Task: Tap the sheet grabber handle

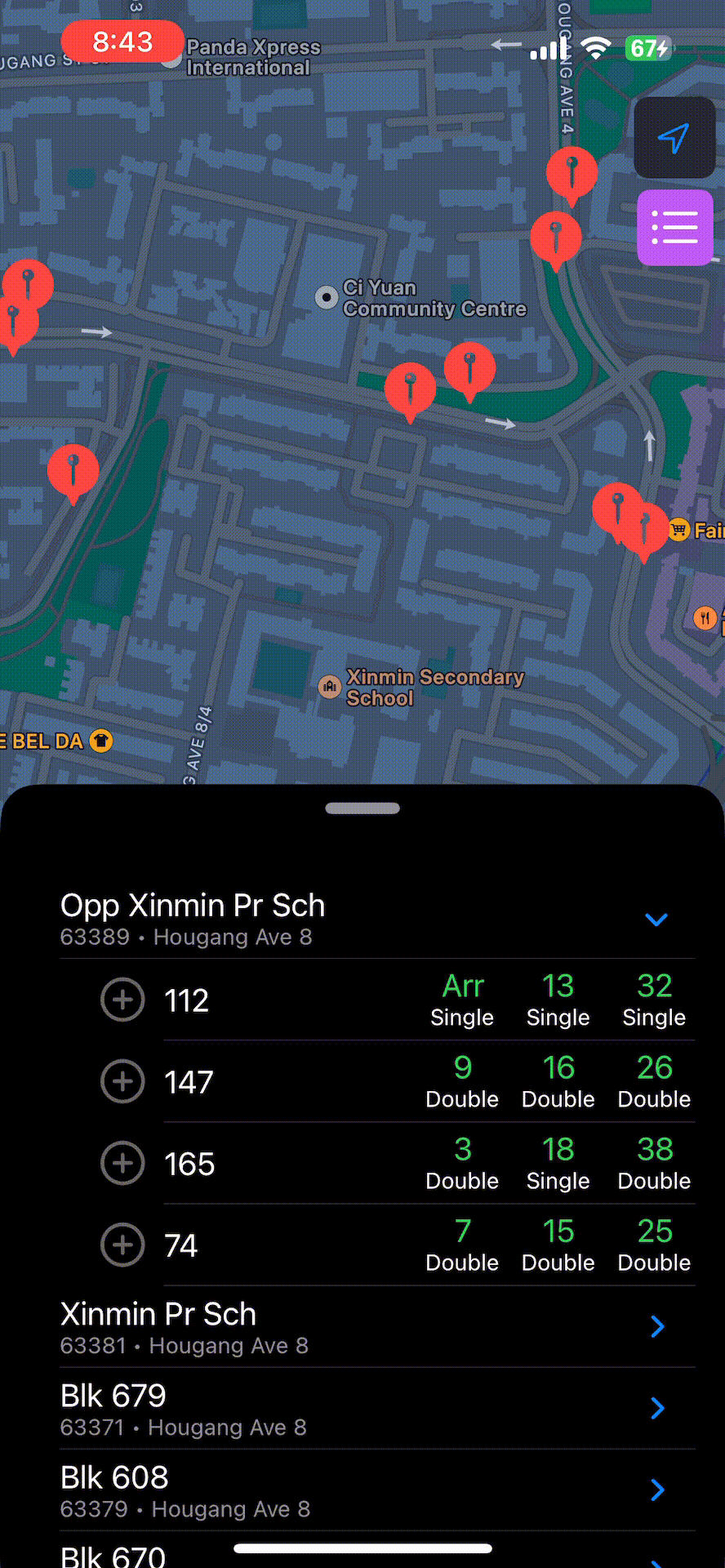Action: pyautogui.click(x=362, y=808)
